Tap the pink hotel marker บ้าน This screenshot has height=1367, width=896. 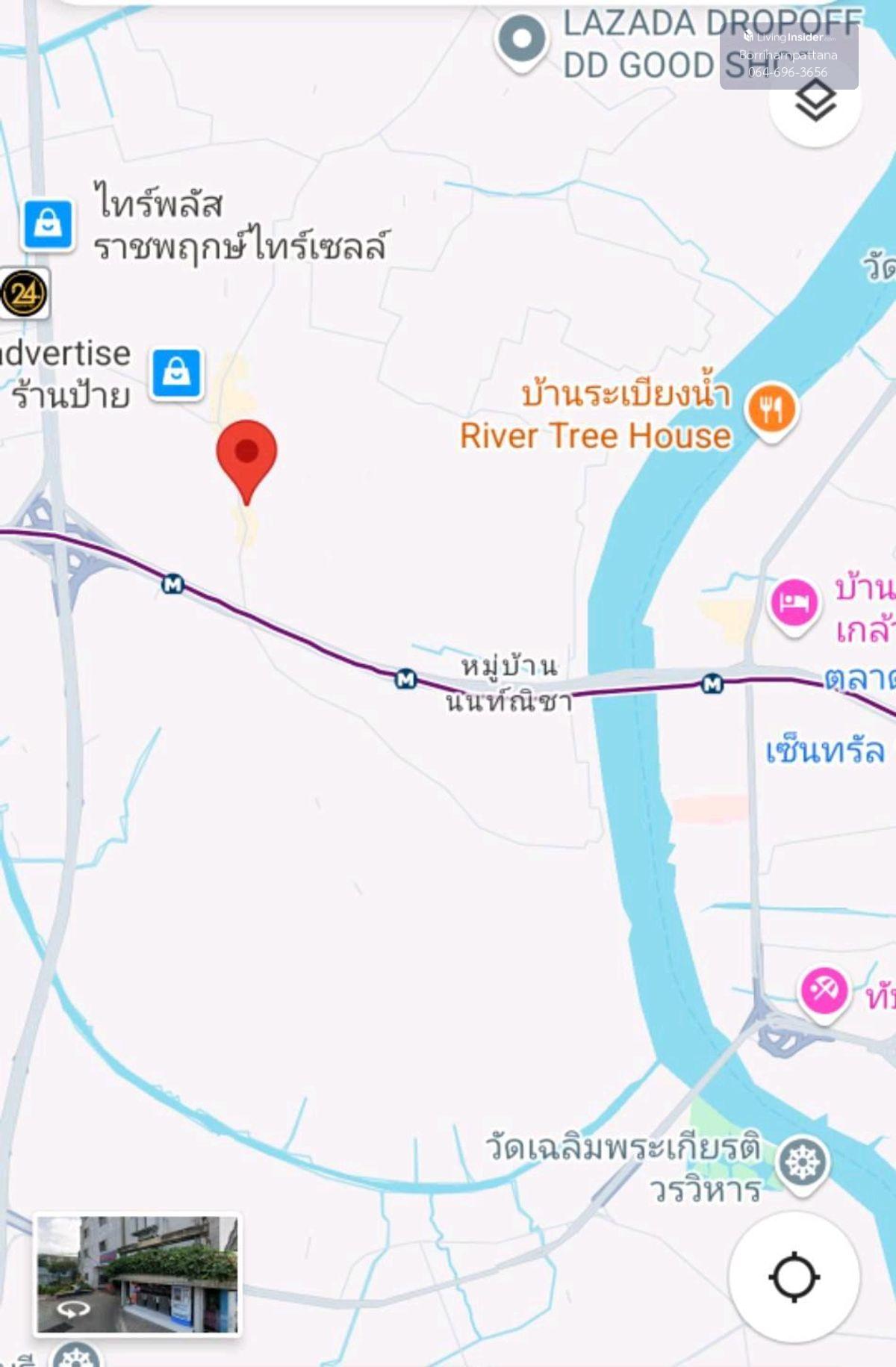tap(794, 604)
